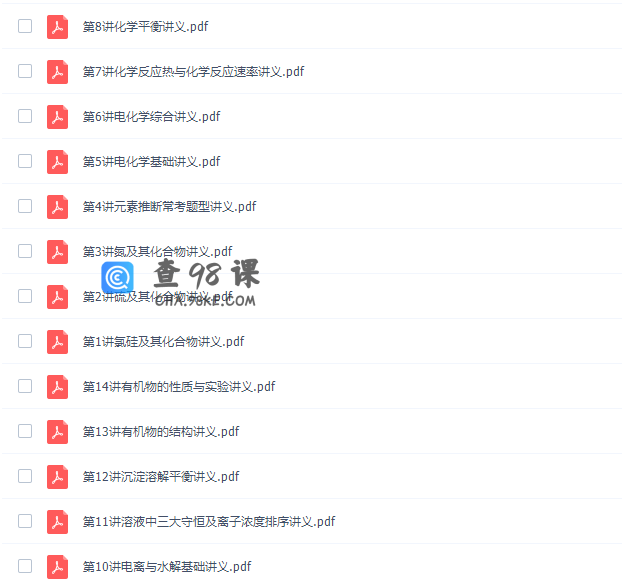Mark the checkbox for 第12讲沉淀溶解平衡讲义.pdf
This screenshot has width=622, height=583.
[25, 477]
